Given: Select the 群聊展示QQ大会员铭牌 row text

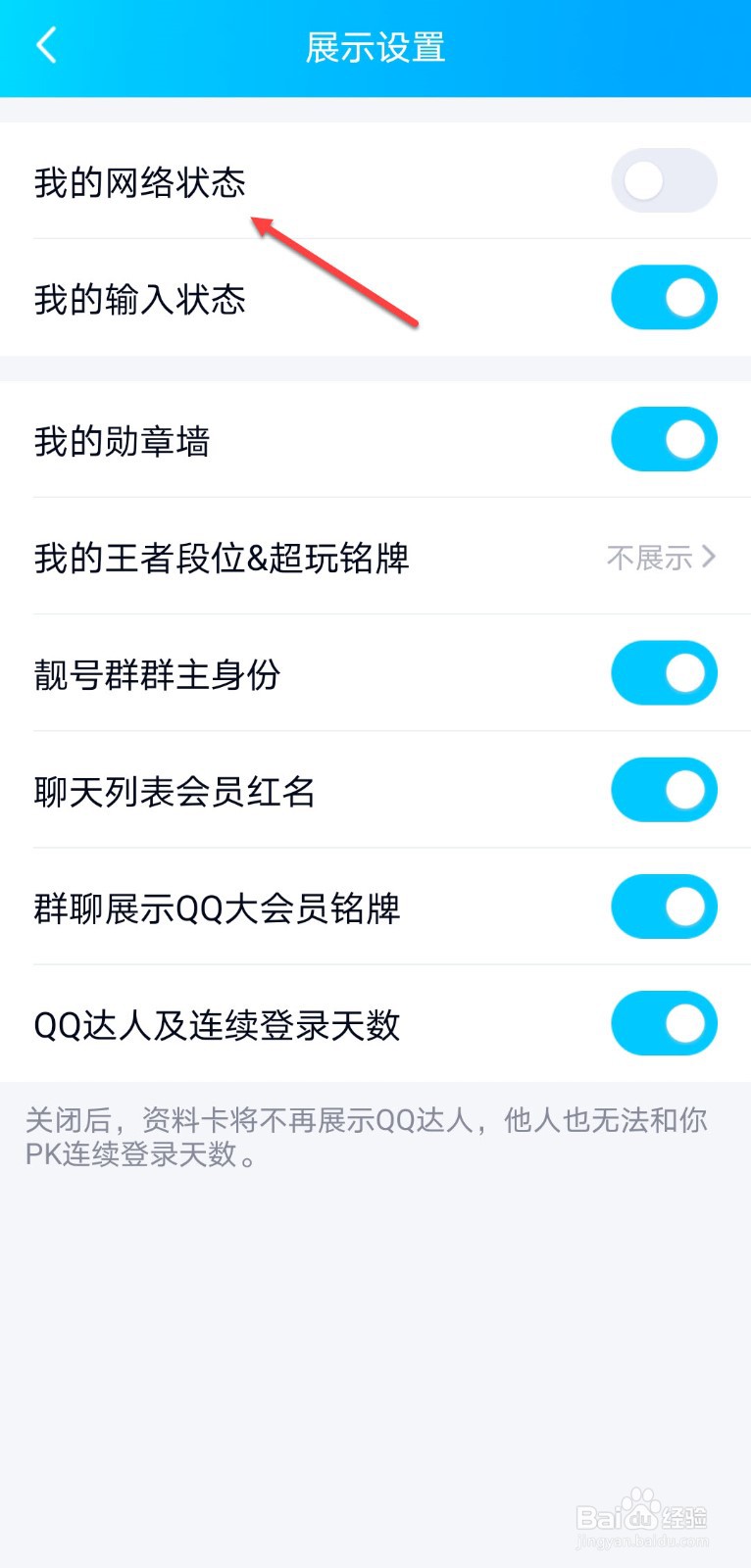Looking at the screenshot, I should click(x=216, y=906).
